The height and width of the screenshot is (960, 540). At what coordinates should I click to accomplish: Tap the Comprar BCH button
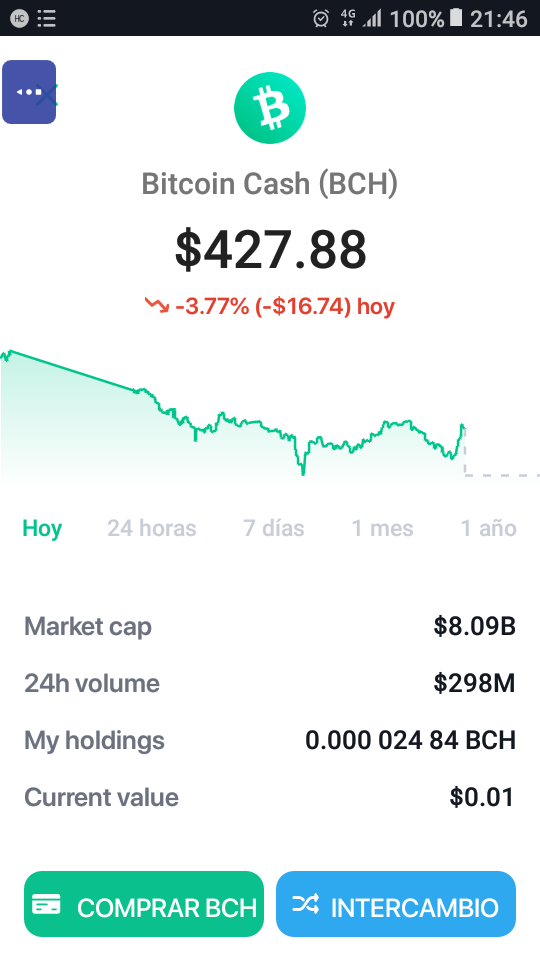(144, 904)
